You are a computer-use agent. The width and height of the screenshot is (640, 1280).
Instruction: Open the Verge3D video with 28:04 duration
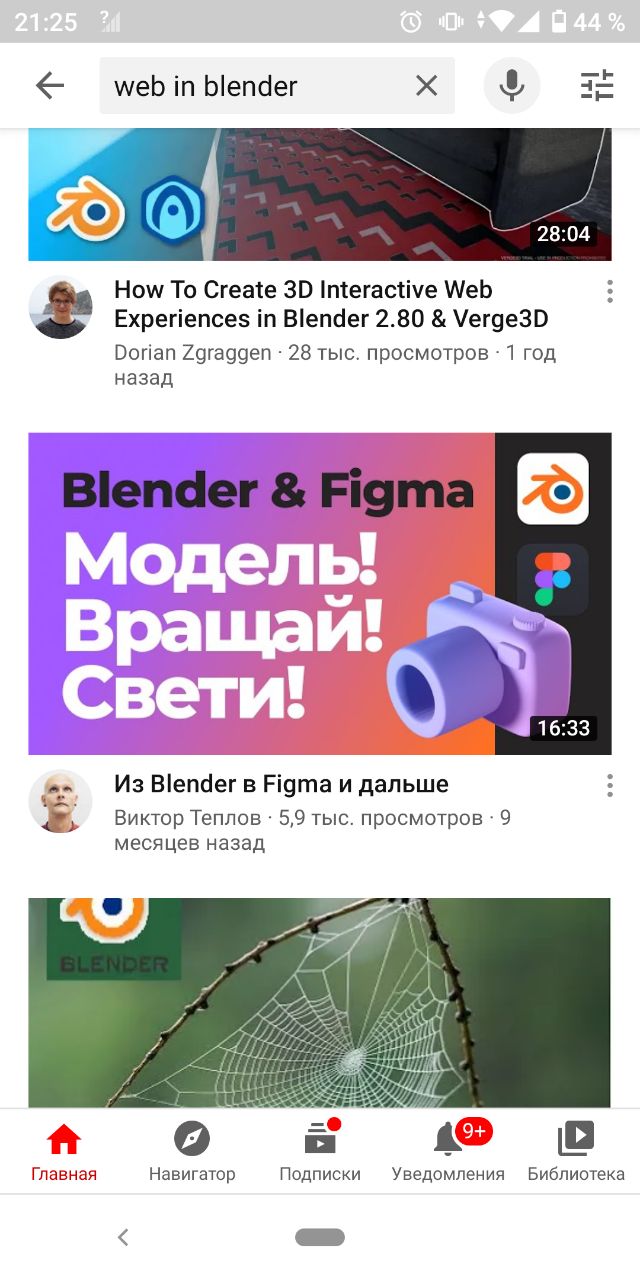[319, 195]
